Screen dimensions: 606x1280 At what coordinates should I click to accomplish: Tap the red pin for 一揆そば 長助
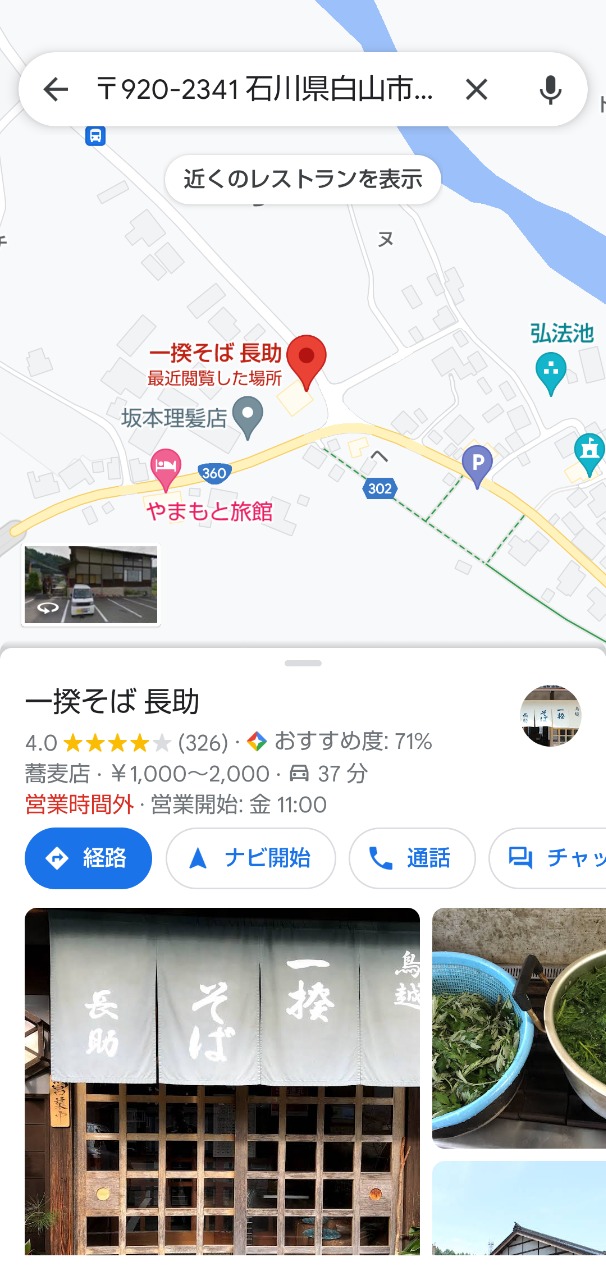[307, 360]
